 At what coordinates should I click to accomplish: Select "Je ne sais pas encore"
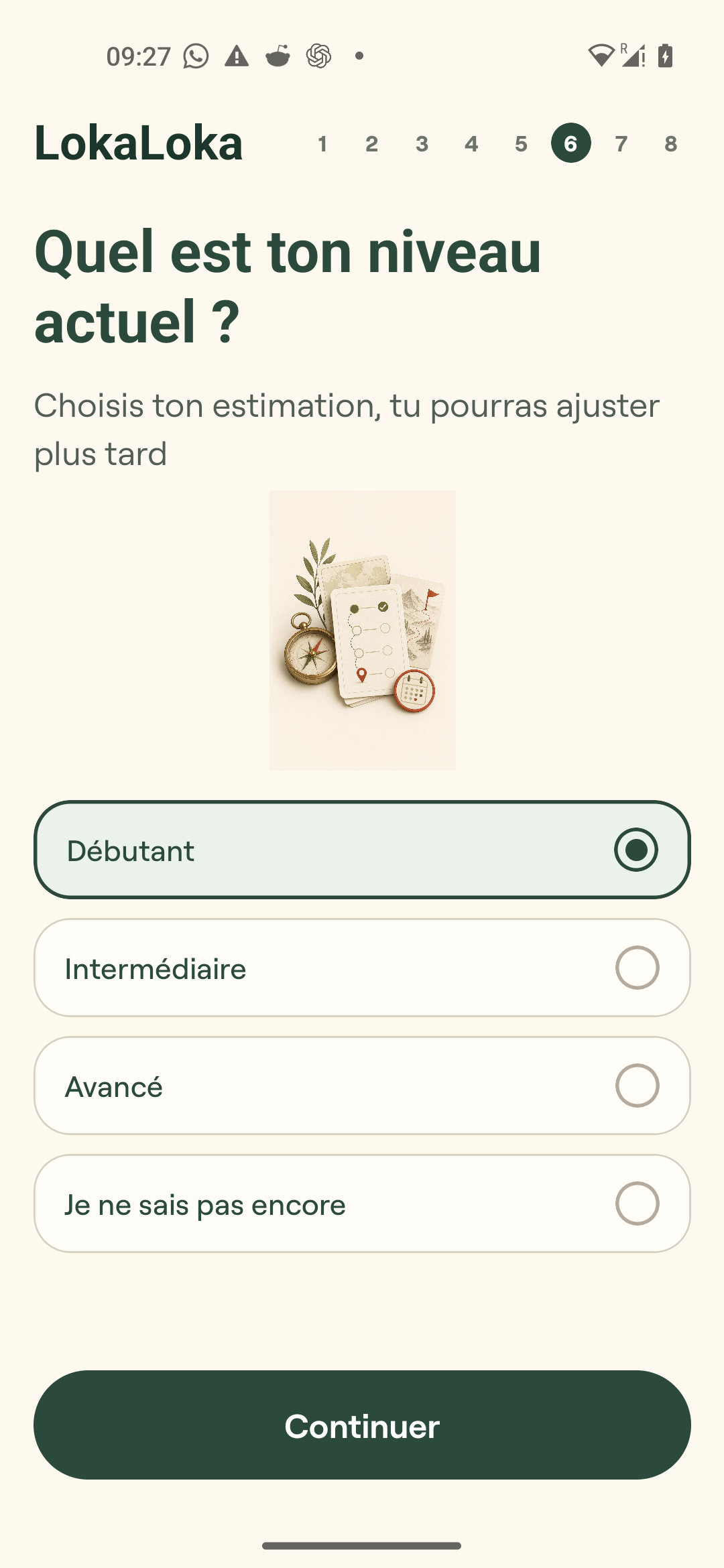click(362, 1203)
